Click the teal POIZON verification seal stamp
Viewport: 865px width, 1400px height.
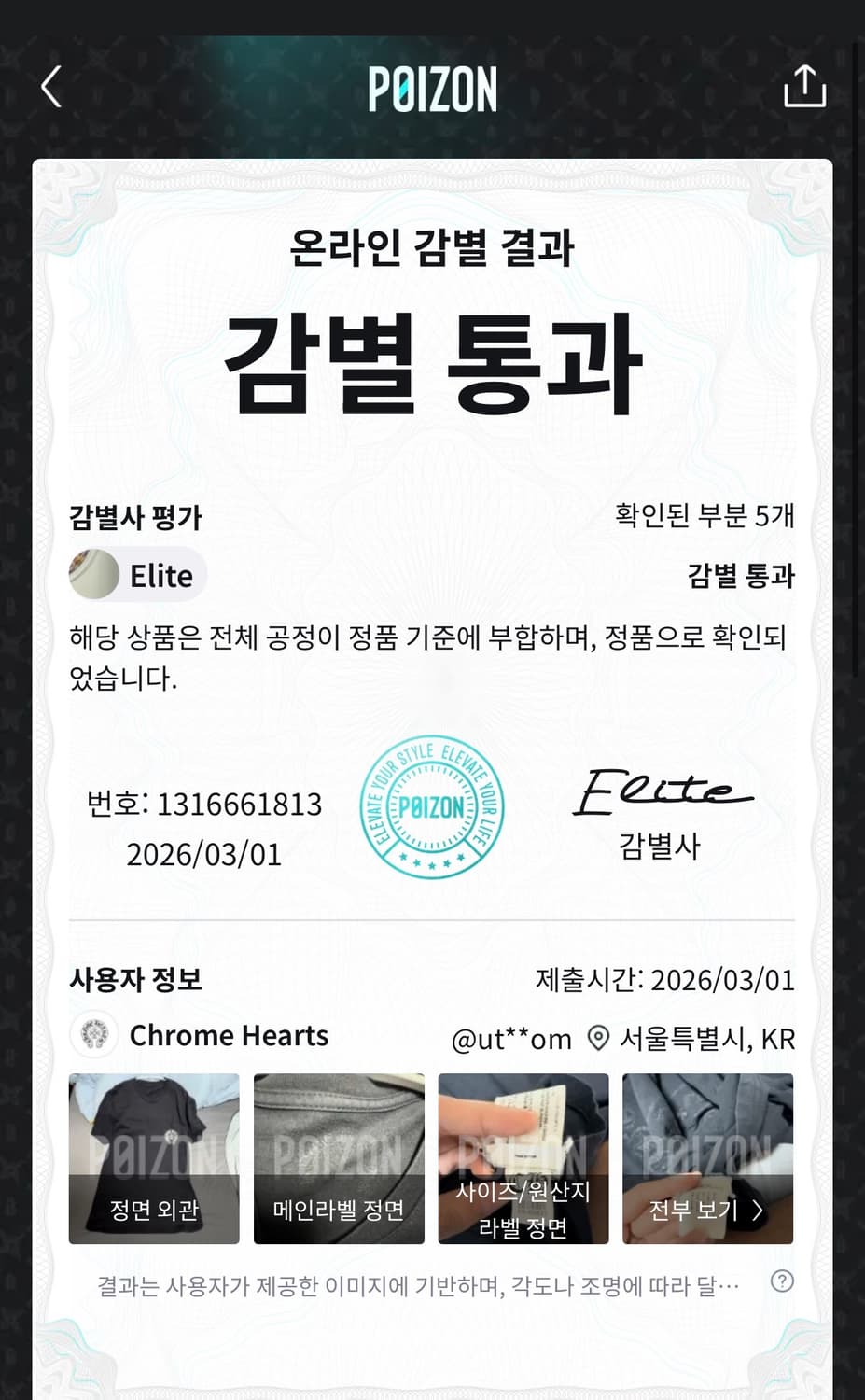coord(431,810)
